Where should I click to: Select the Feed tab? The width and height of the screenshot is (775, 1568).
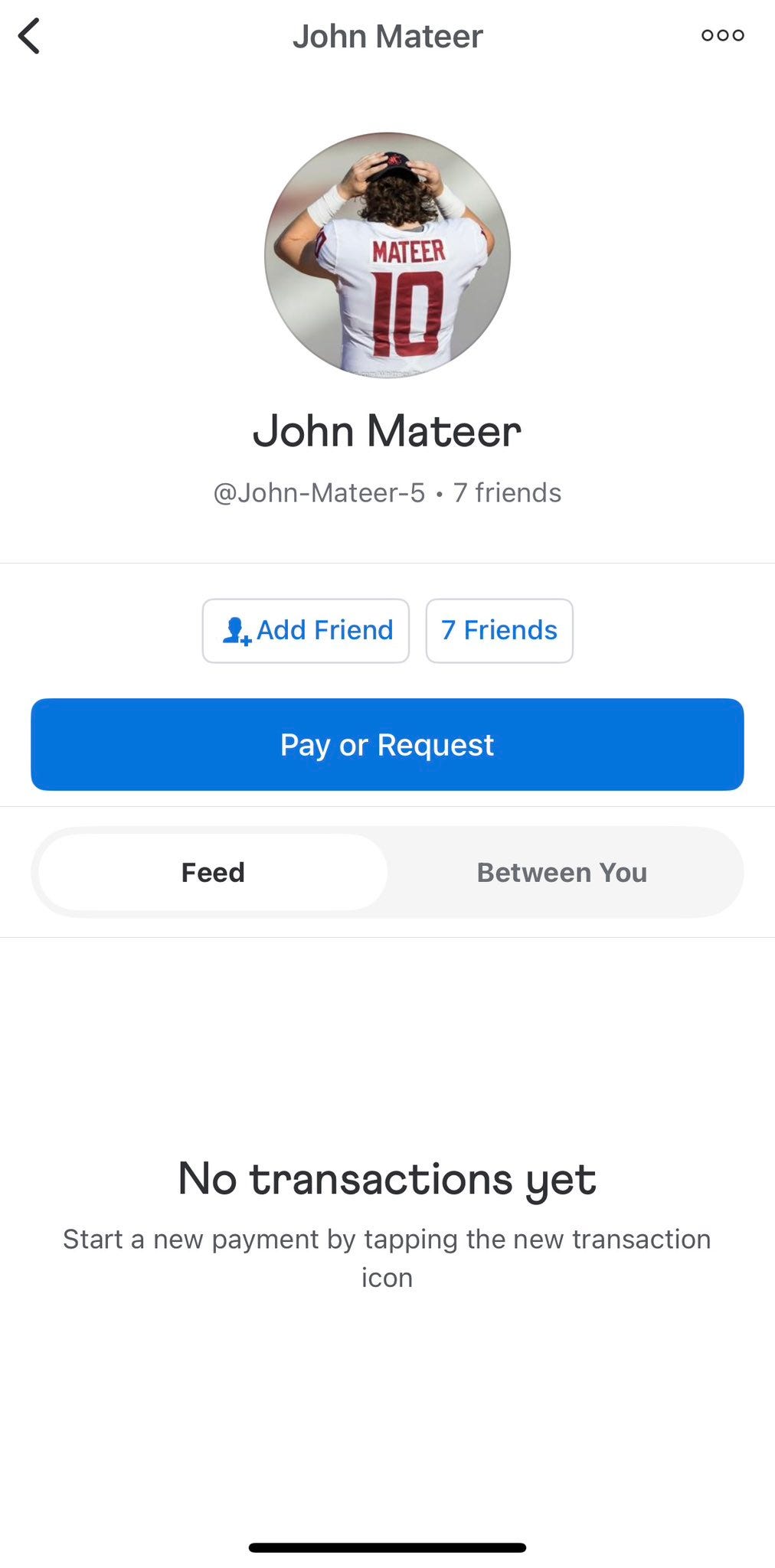click(213, 873)
